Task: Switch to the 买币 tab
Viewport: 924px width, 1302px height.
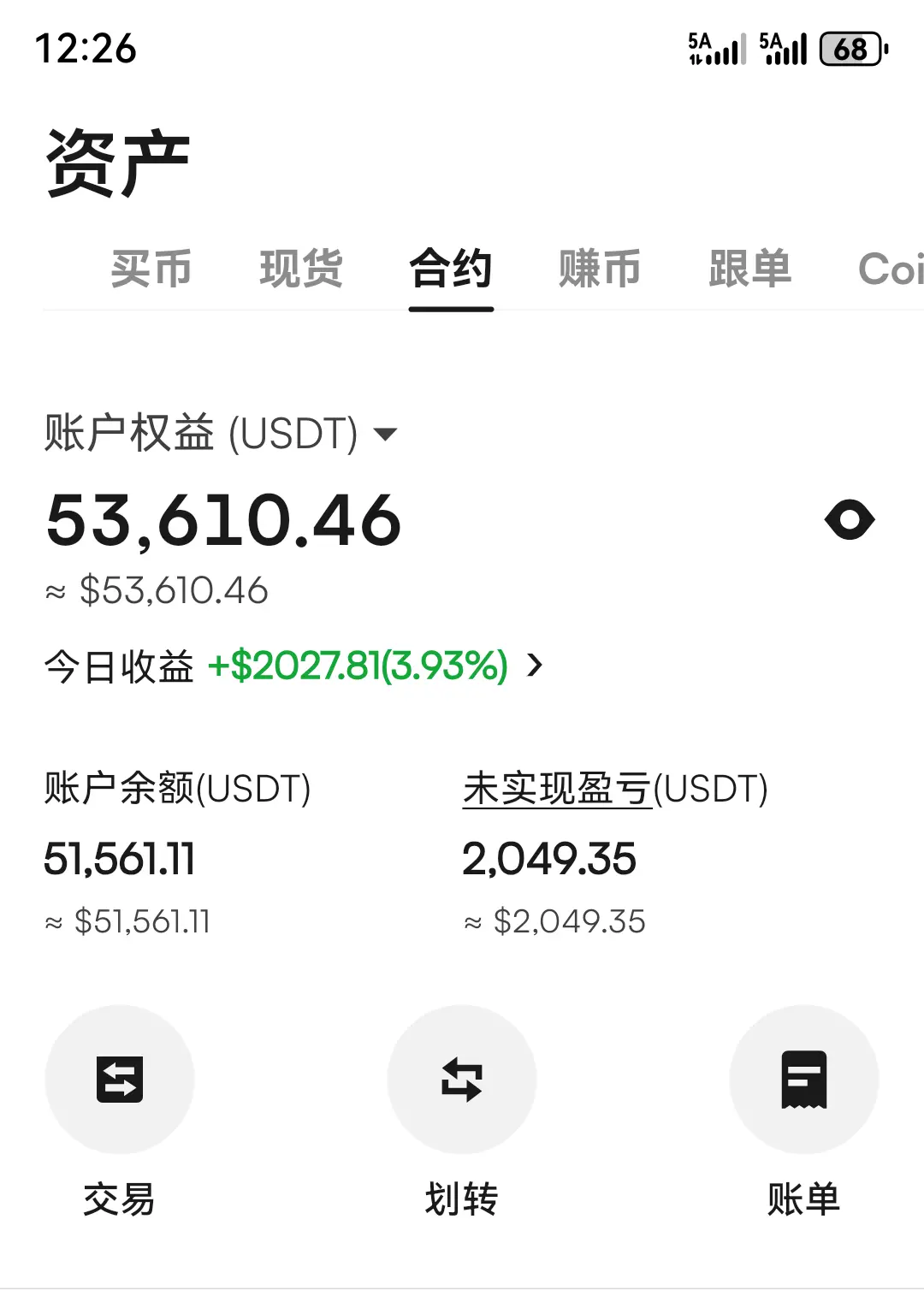Action: [151, 269]
